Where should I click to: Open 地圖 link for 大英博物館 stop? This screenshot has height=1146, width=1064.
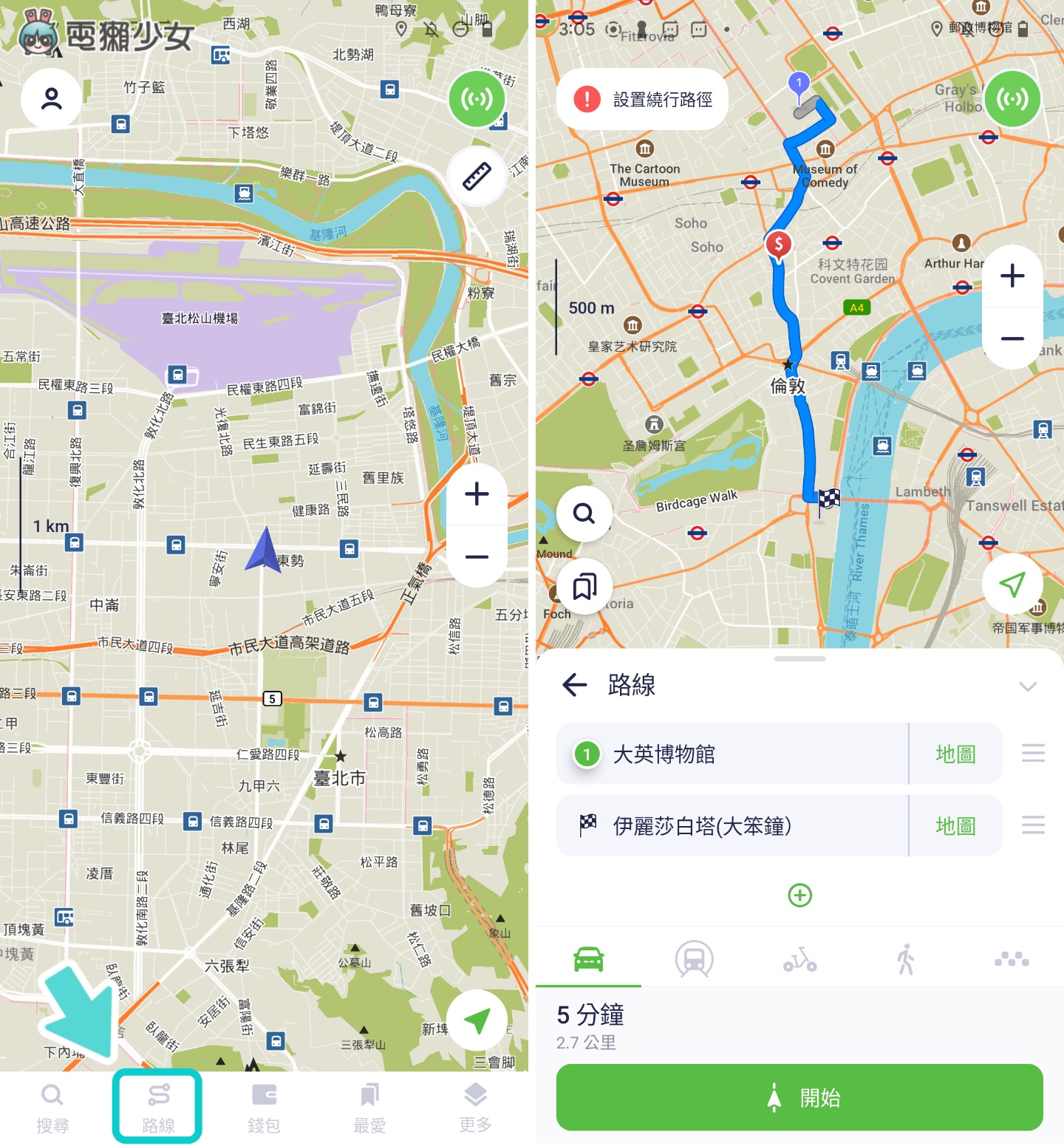point(955,754)
